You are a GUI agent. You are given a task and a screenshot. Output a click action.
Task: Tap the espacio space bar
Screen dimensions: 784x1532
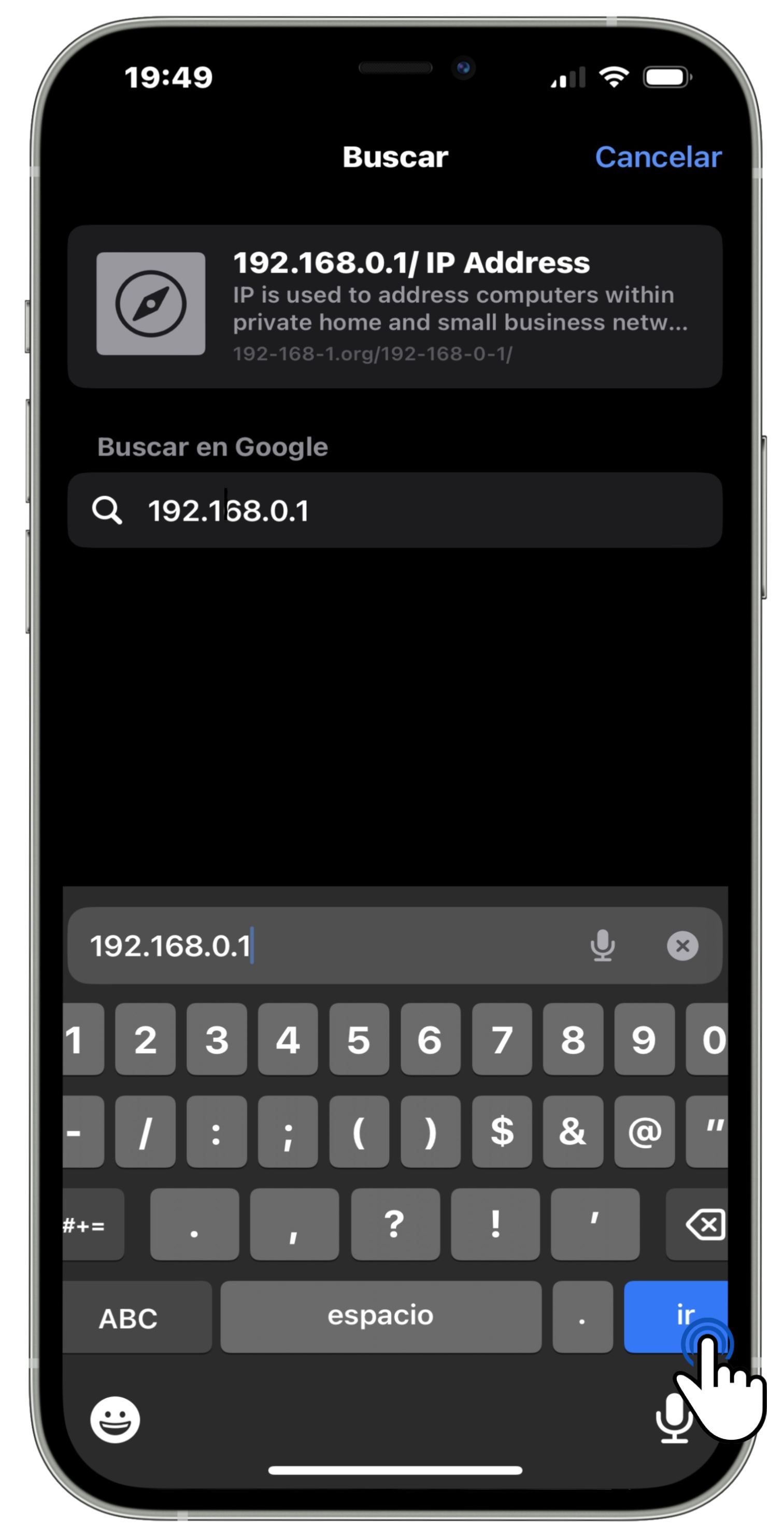pyautogui.click(x=380, y=1315)
